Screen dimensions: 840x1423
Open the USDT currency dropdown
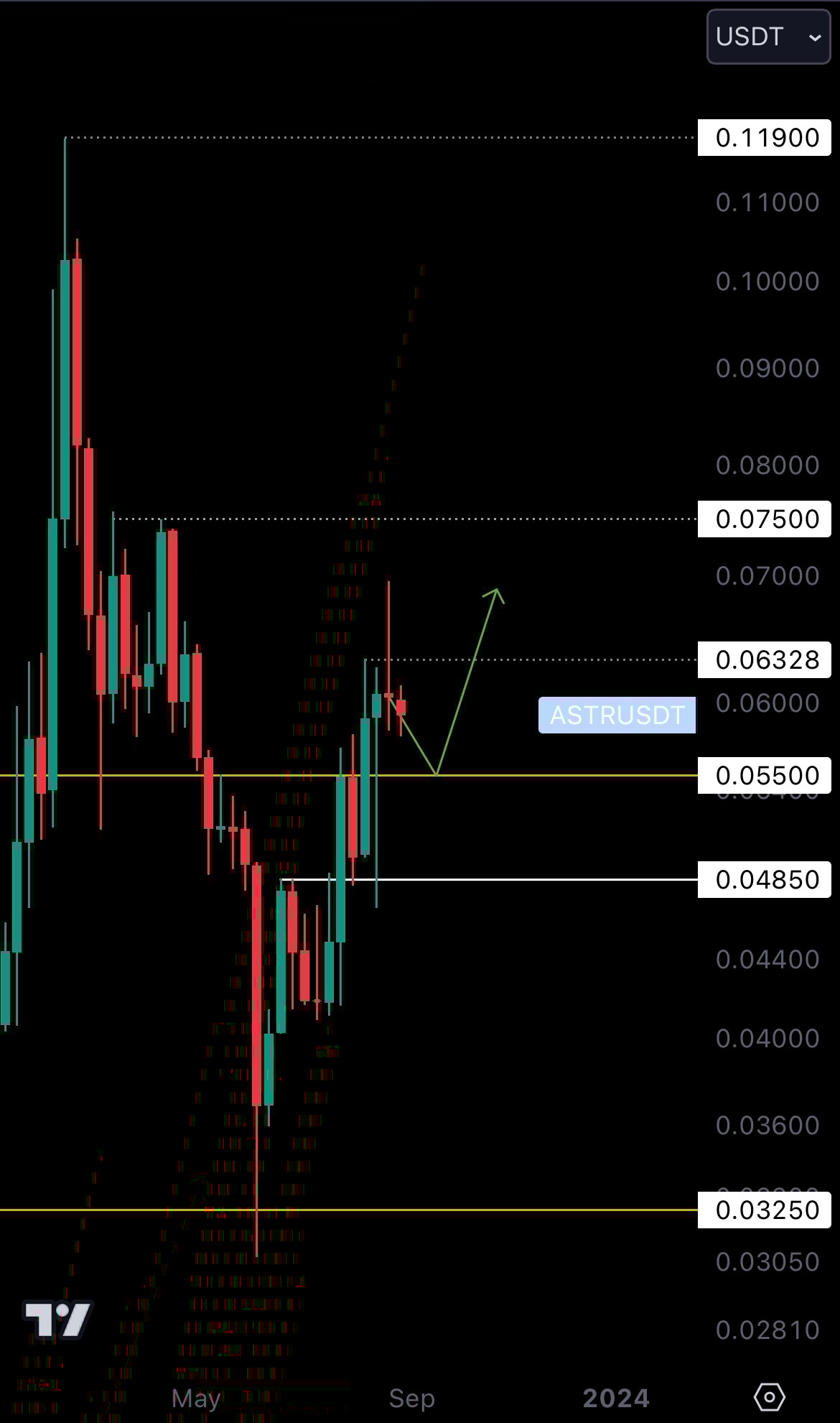pos(768,37)
